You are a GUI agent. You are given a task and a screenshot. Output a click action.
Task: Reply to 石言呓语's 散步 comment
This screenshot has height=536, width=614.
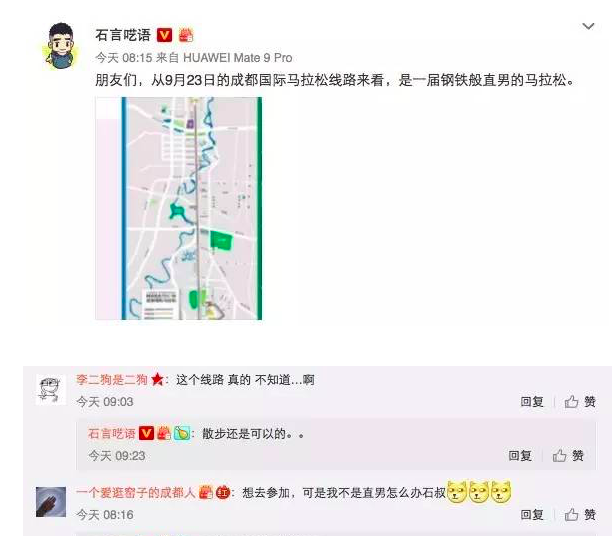[x=520, y=455]
